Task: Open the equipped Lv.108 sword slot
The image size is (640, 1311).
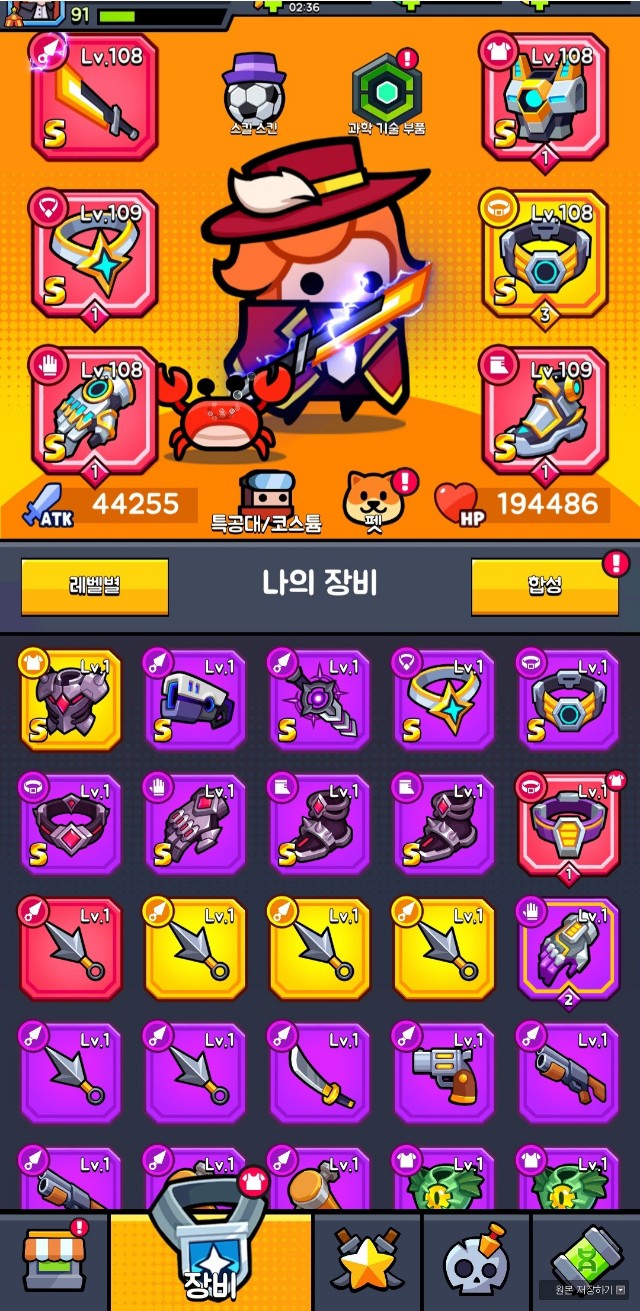Action: click(x=95, y=97)
